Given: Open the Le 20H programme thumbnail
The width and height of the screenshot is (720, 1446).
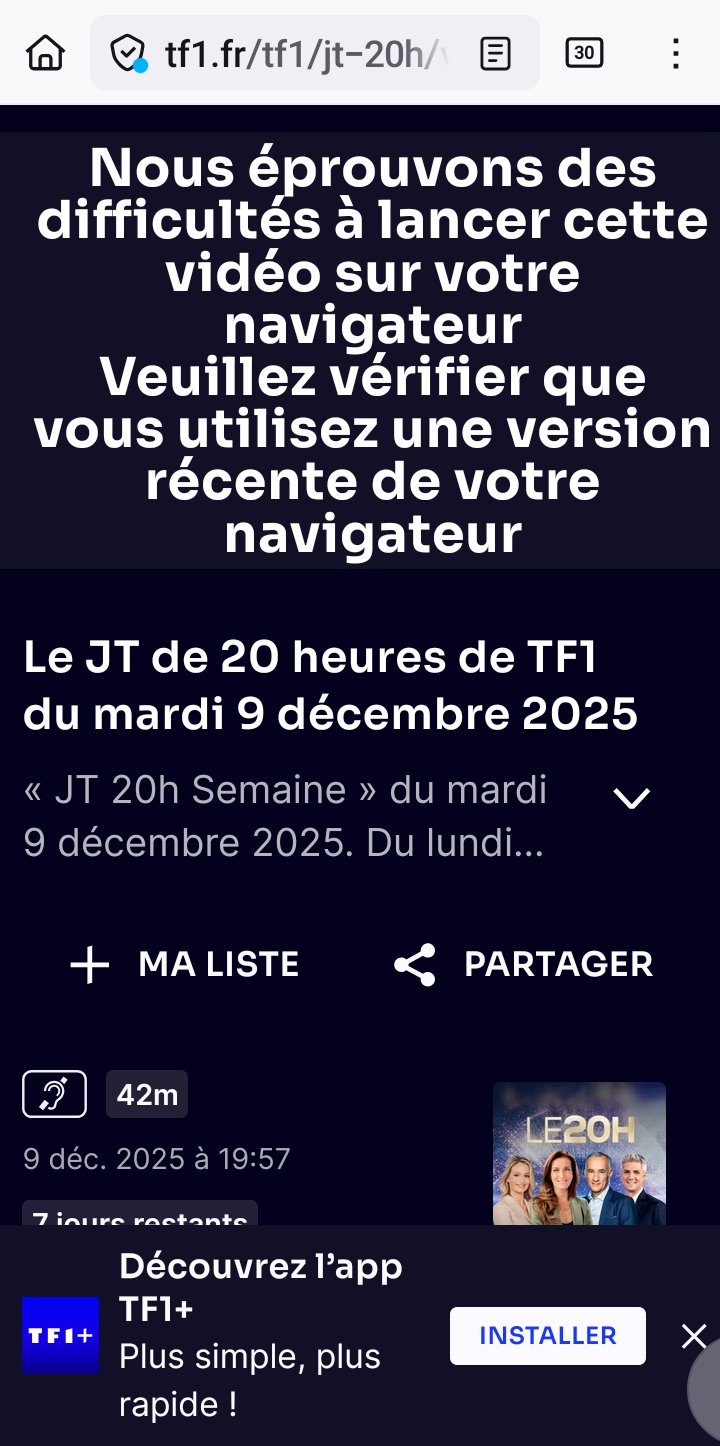Looking at the screenshot, I should 579,1153.
